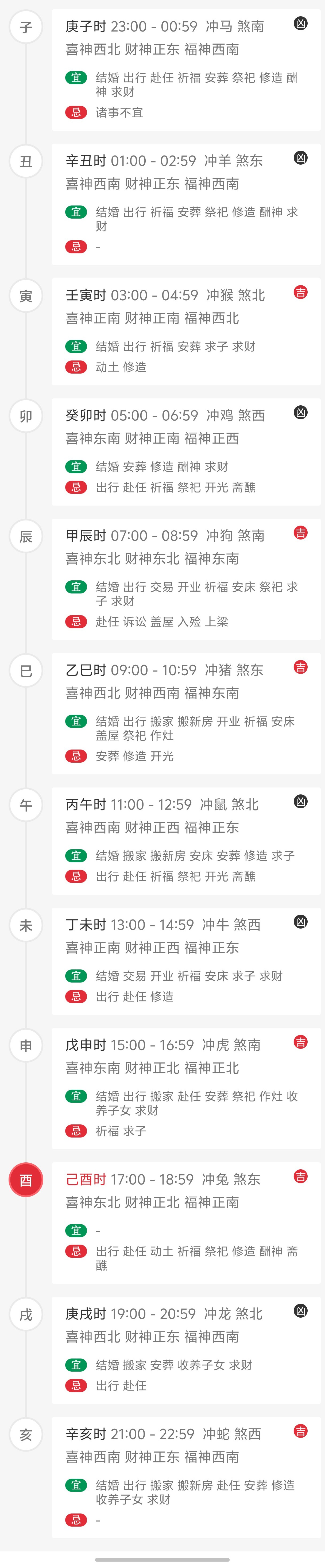Choose the 寅 hour on the timeline
Image resolution: width=325 pixels, height=1568 pixels.
click(x=26, y=296)
